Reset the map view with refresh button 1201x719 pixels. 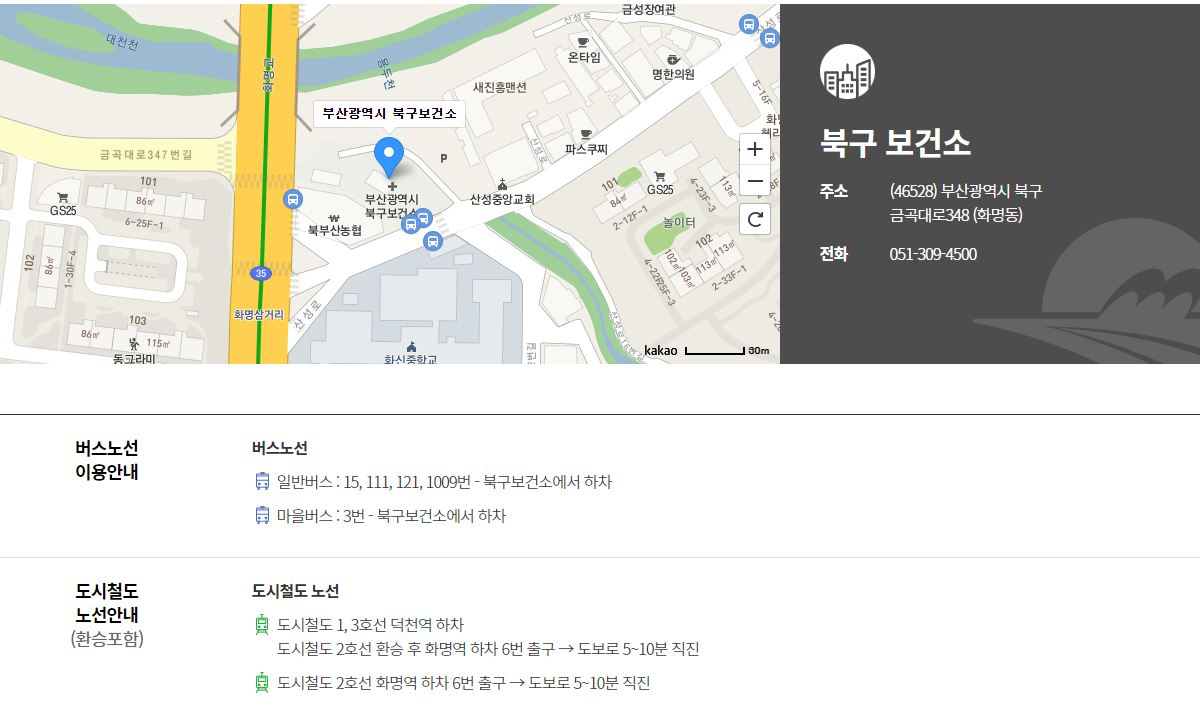[755, 219]
